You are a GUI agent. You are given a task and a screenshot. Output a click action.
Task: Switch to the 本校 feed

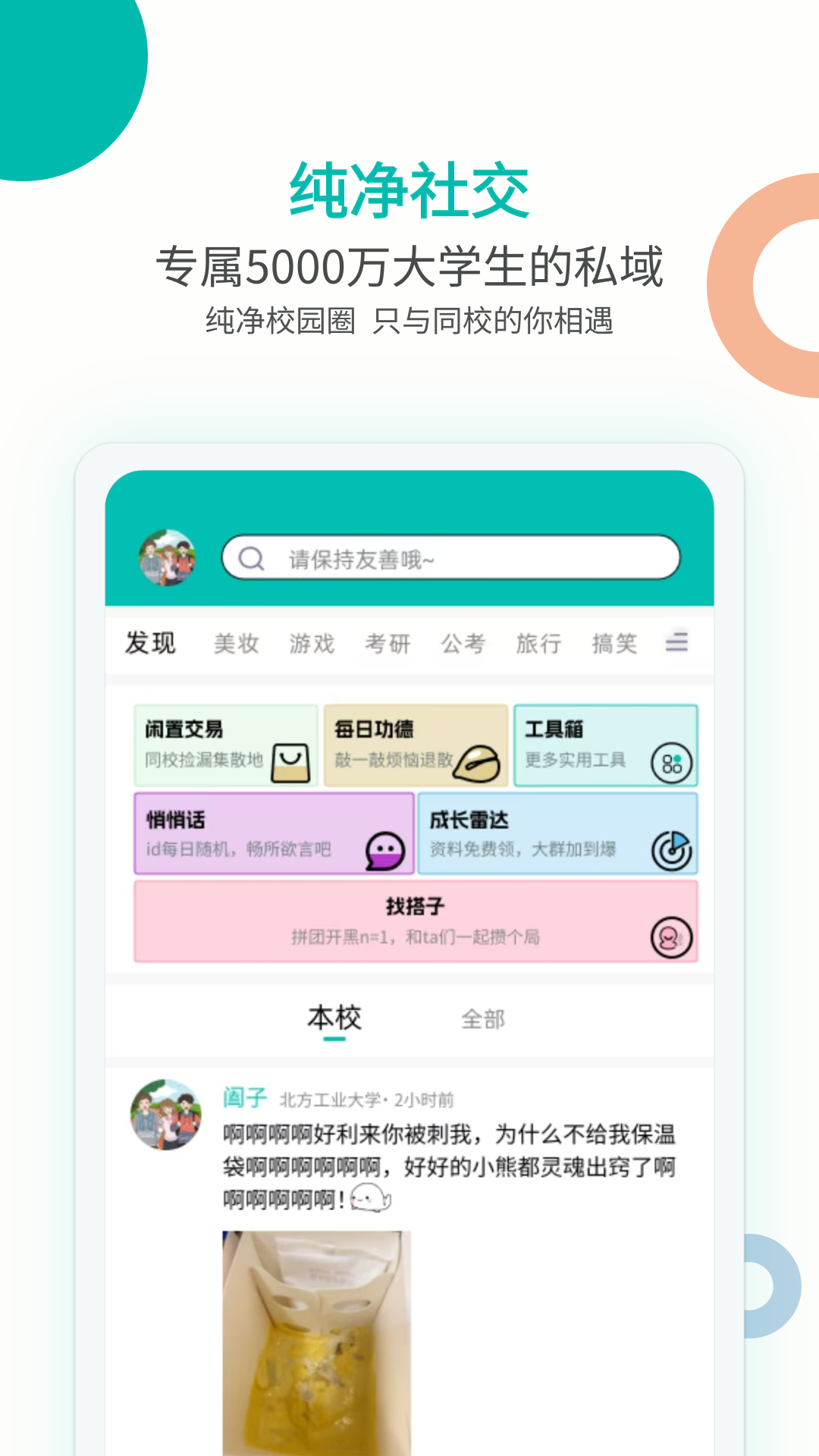pyautogui.click(x=335, y=1019)
